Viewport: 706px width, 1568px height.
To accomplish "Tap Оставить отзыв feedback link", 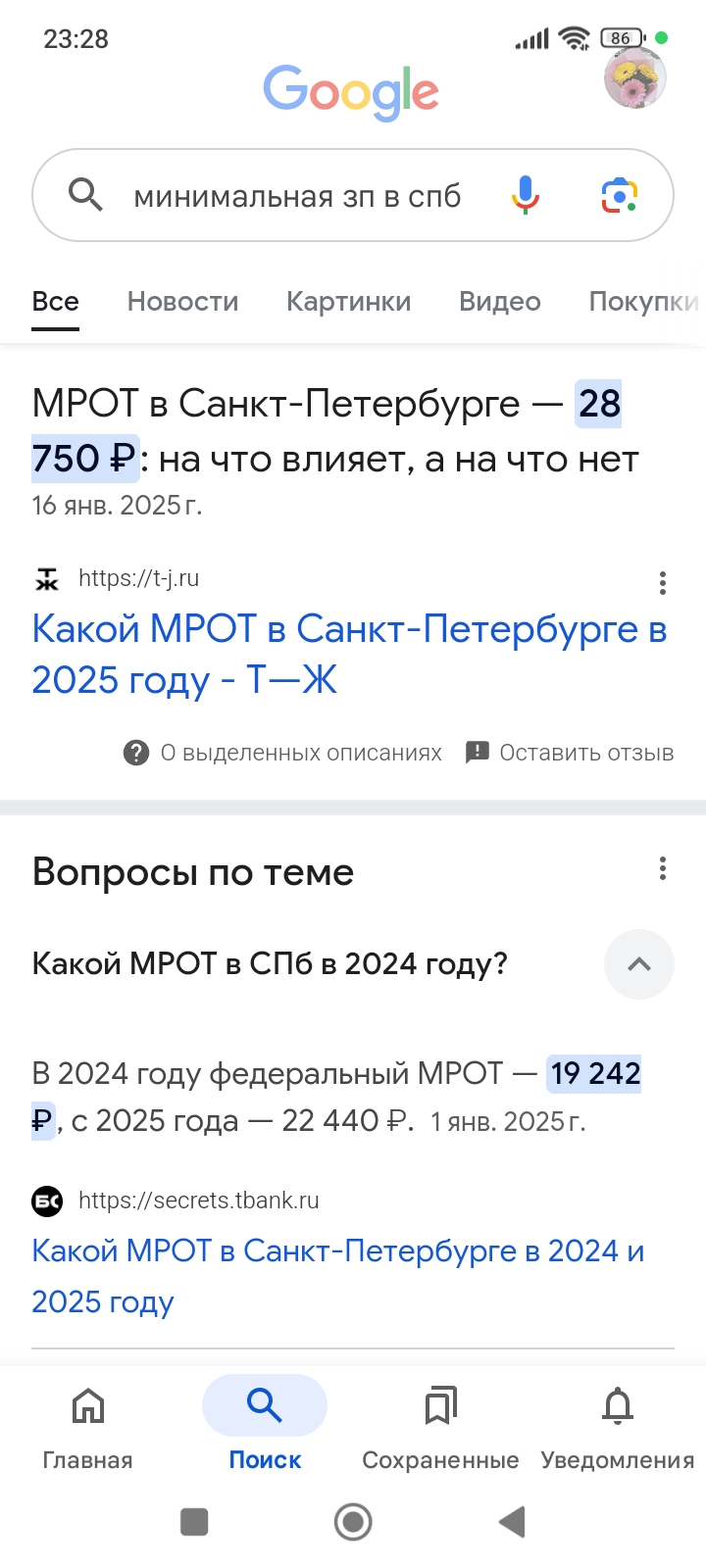I will pyautogui.click(x=570, y=753).
